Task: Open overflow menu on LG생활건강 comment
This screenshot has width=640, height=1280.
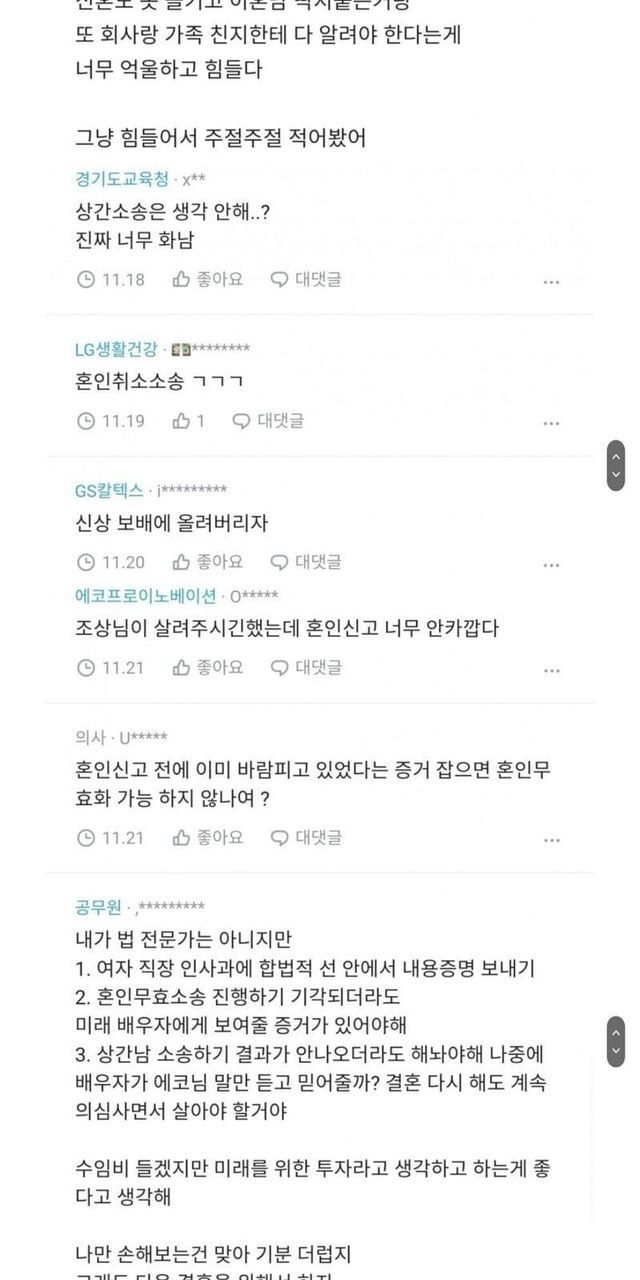Action: [x=551, y=424]
